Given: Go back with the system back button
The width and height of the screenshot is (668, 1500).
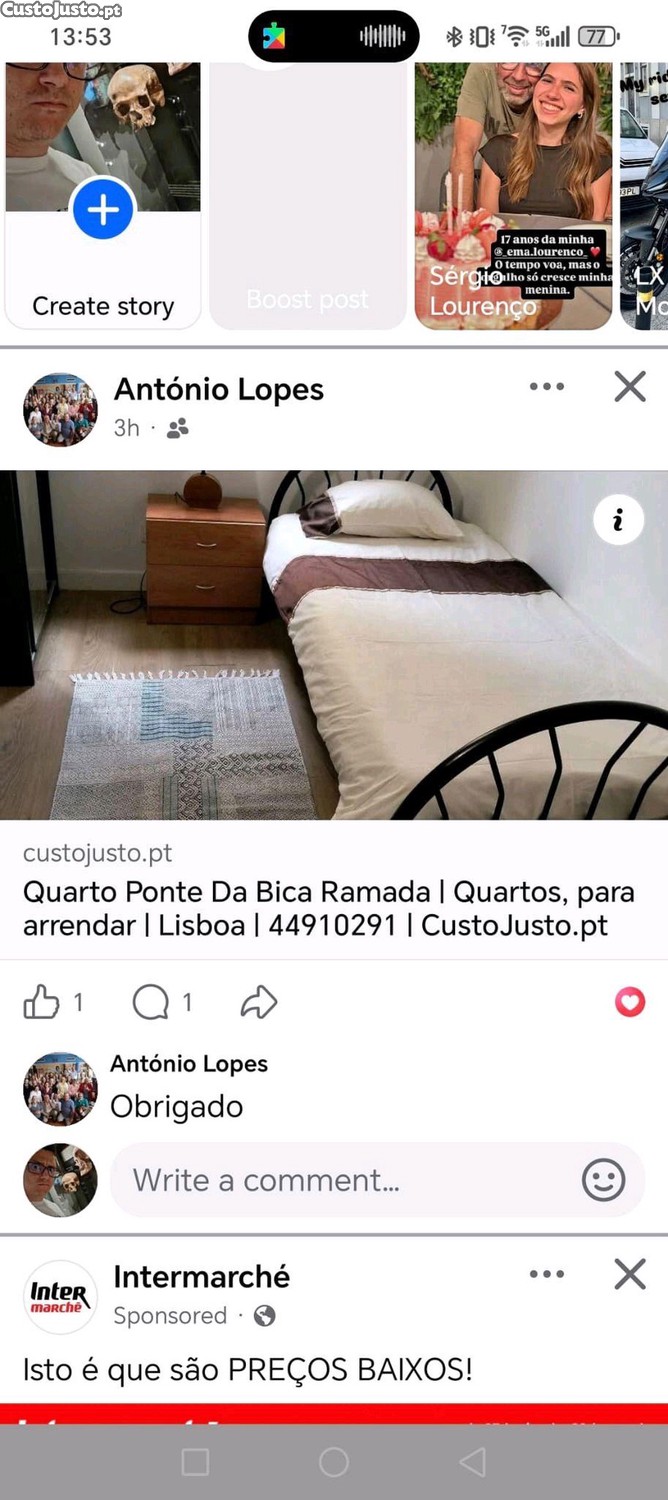Looking at the screenshot, I should [472, 1462].
